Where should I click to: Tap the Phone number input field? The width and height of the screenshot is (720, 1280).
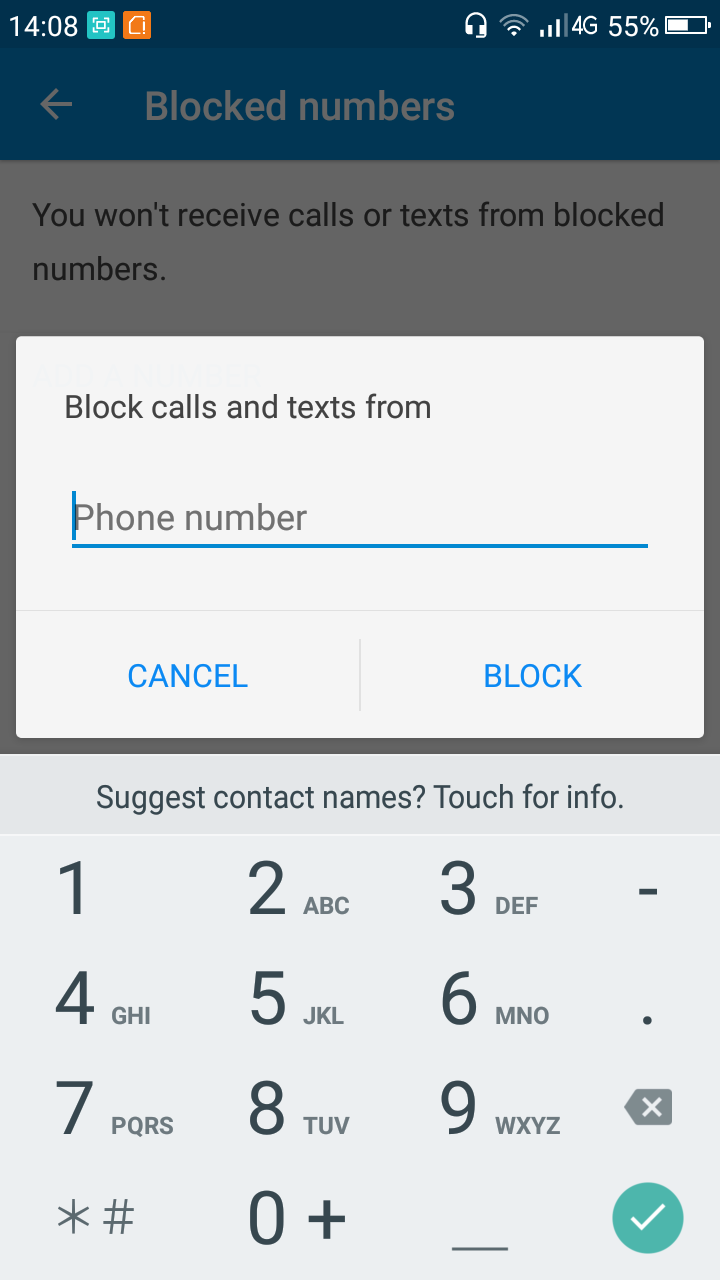click(x=360, y=518)
